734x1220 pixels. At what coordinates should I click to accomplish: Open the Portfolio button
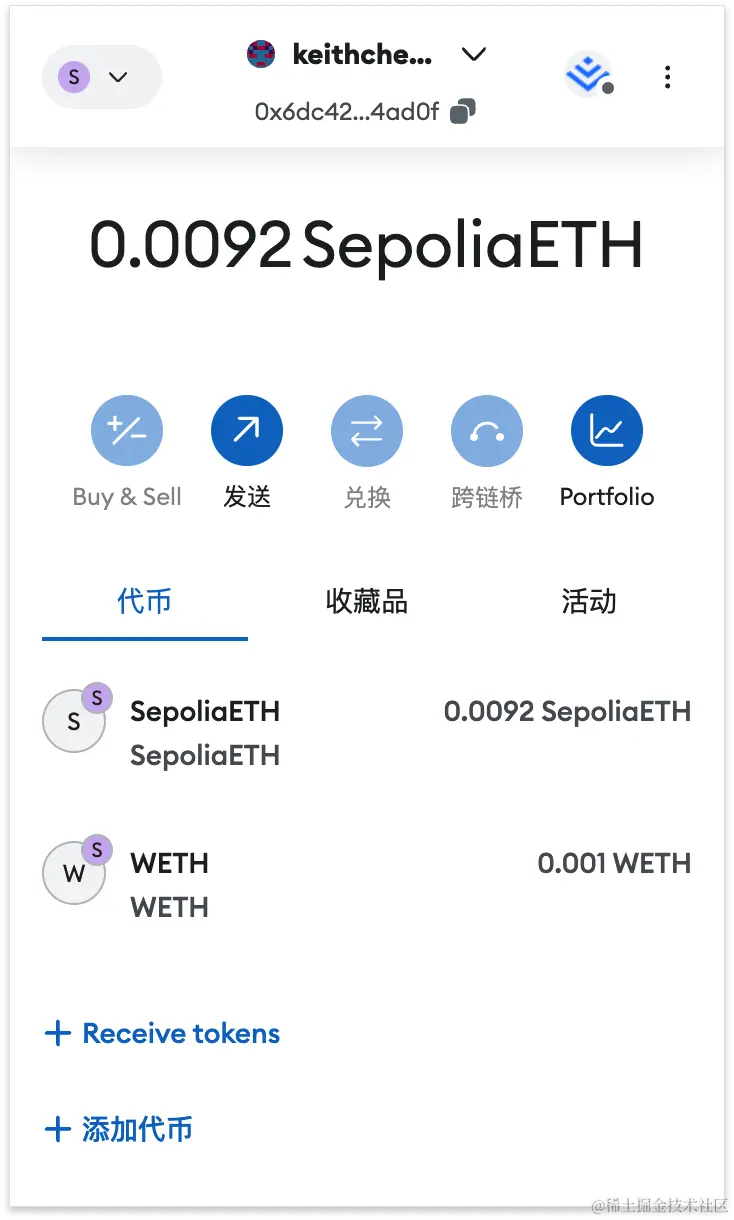[607, 432]
